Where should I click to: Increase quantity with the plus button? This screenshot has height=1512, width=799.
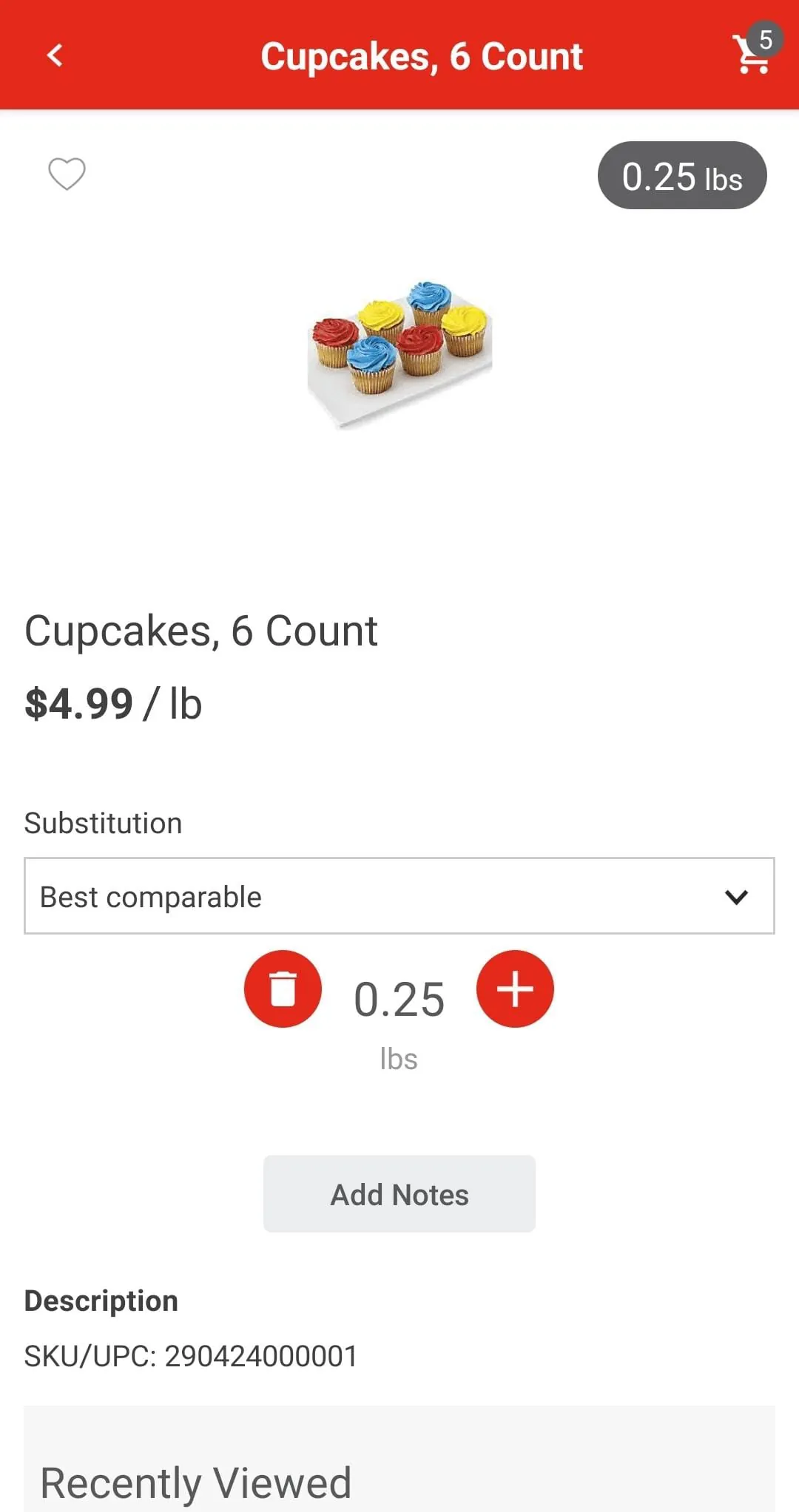coord(515,989)
